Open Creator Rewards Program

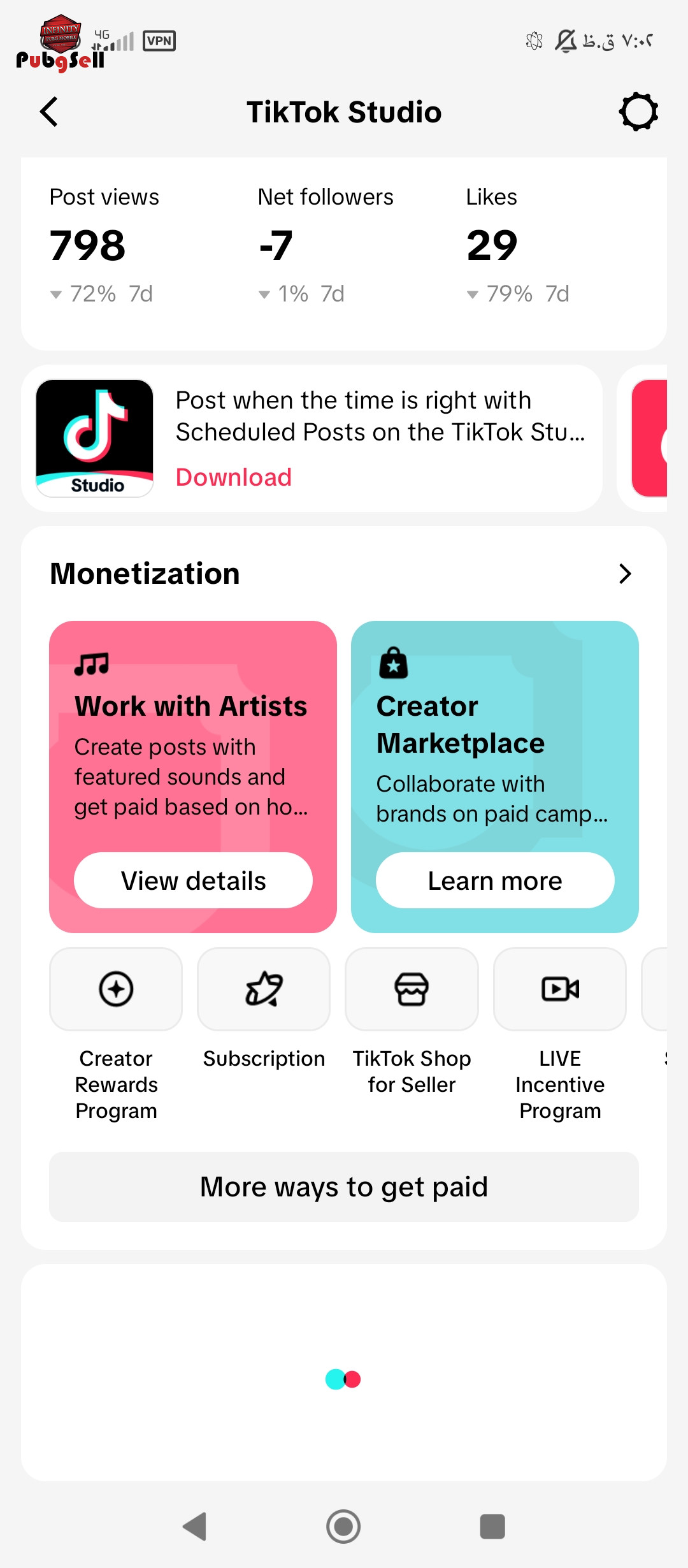pyautogui.click(x=116, y=989)
